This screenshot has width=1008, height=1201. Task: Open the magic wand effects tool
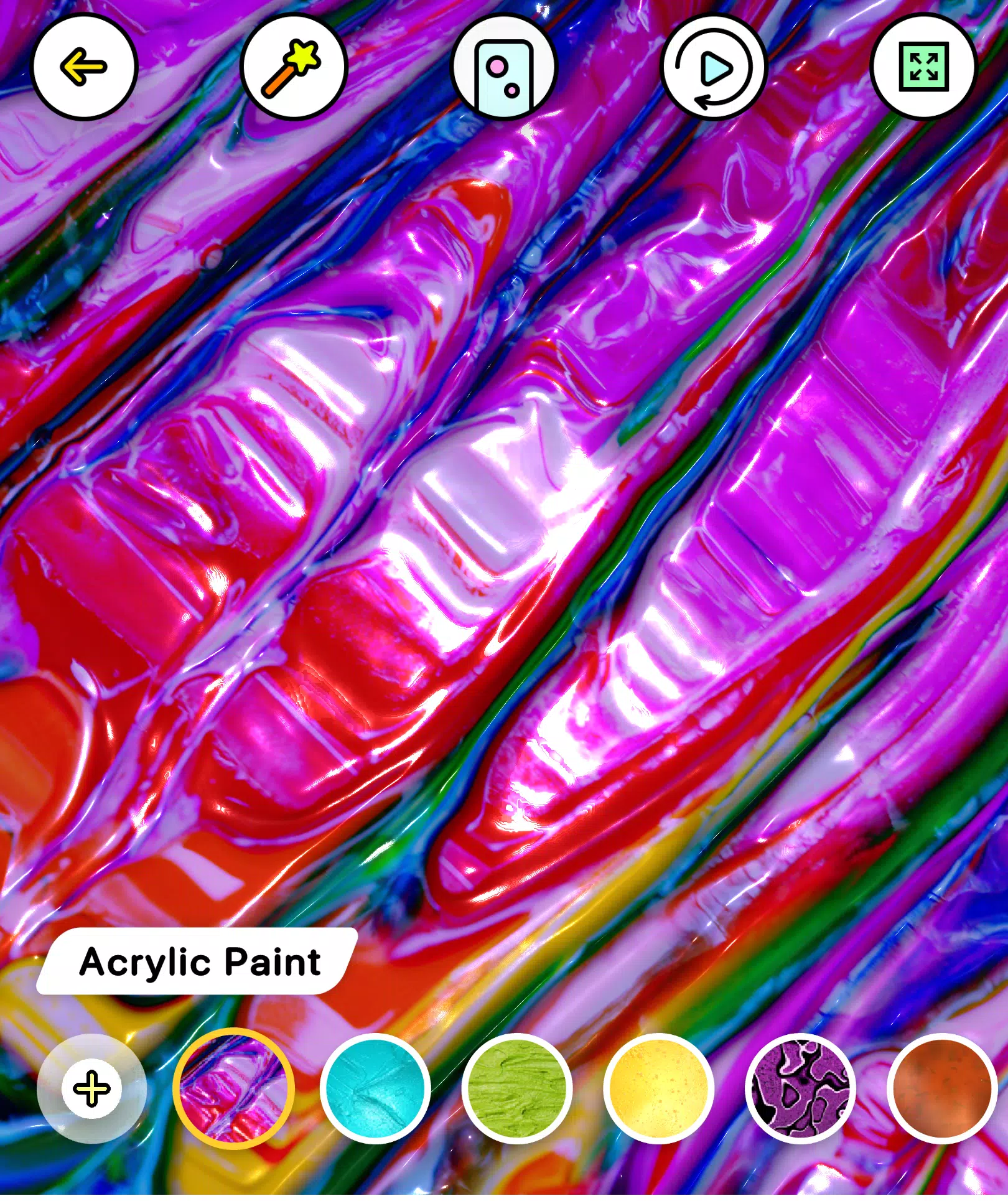click(293, 67)
